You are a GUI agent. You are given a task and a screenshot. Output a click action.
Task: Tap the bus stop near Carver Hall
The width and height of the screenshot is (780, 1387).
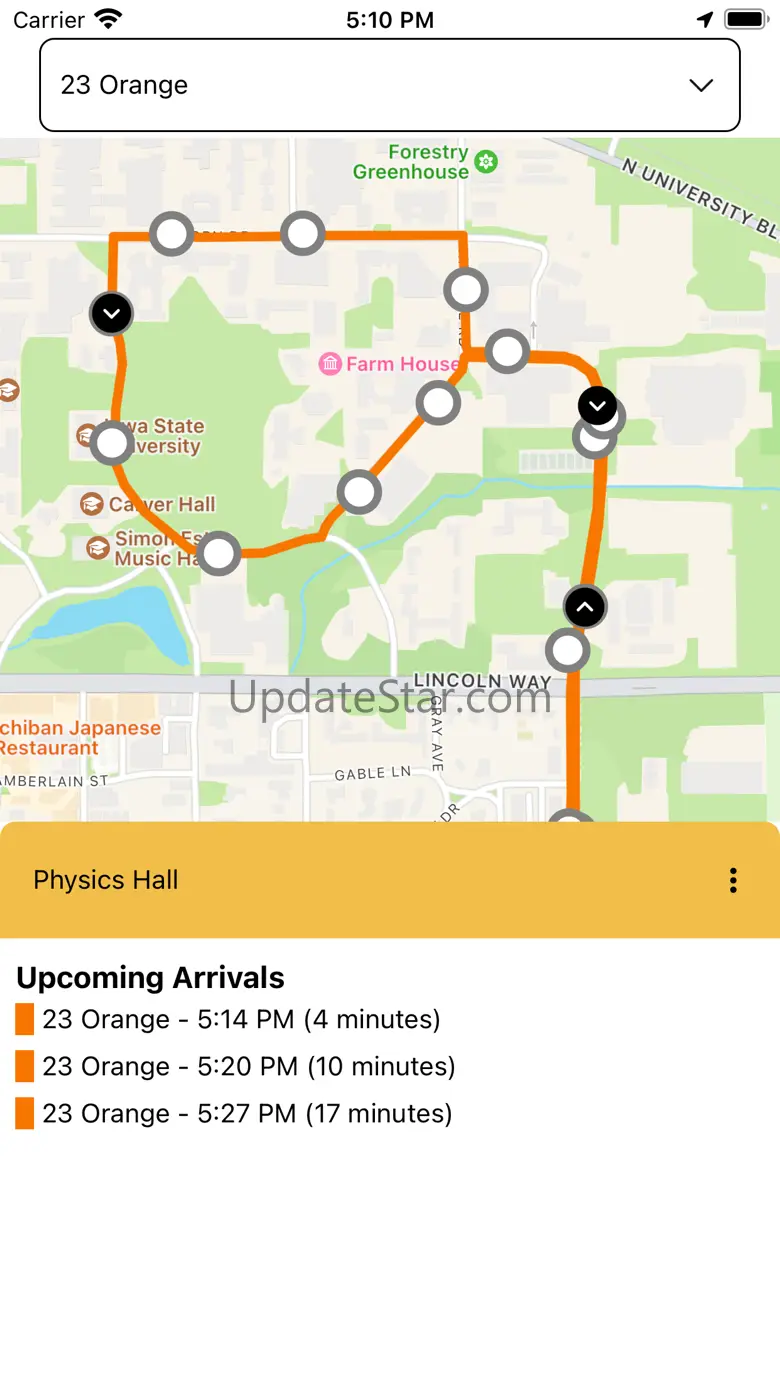[x=112, y=443]
